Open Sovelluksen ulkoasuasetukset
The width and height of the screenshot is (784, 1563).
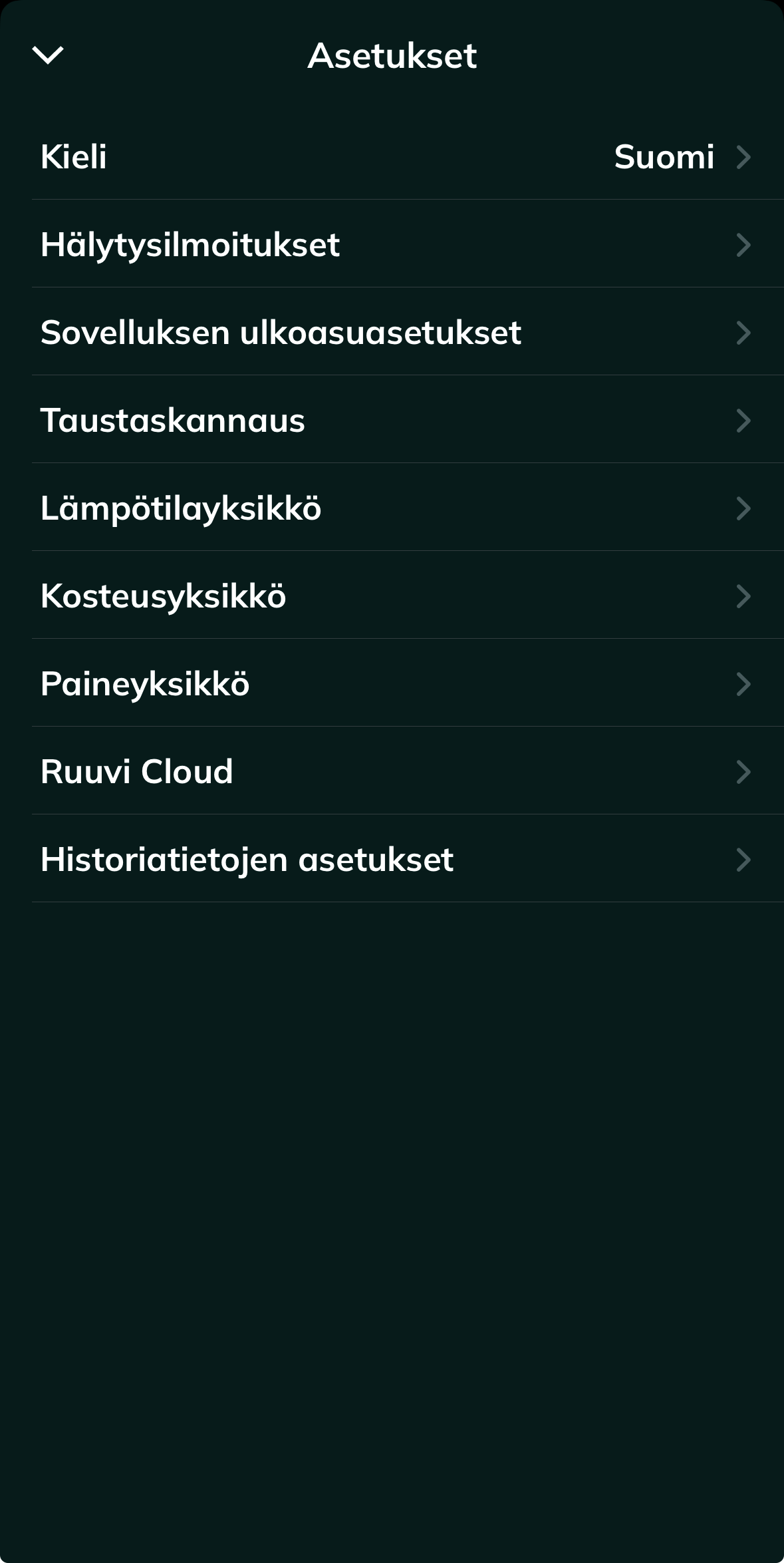point(392,333)
